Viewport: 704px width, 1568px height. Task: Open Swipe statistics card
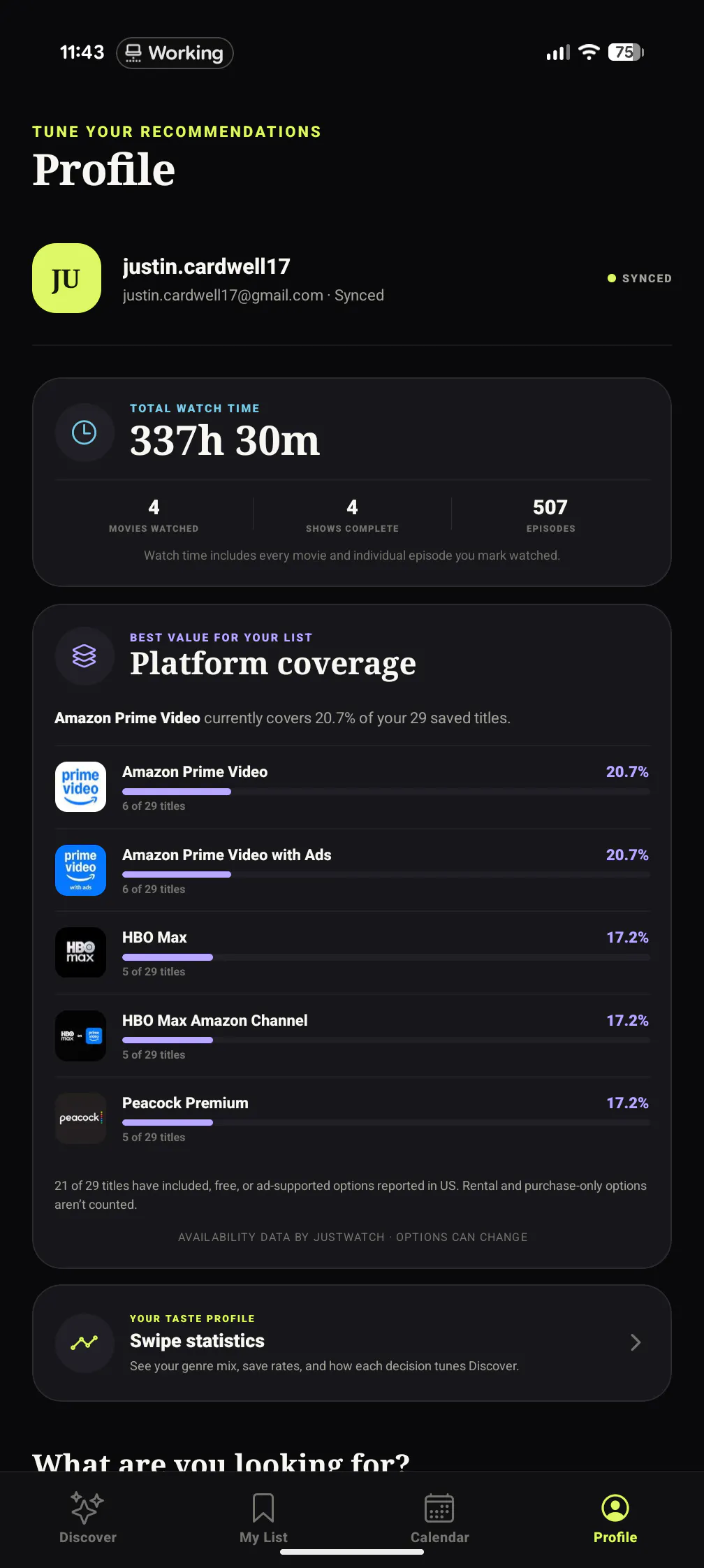[x=352, y=1342]
